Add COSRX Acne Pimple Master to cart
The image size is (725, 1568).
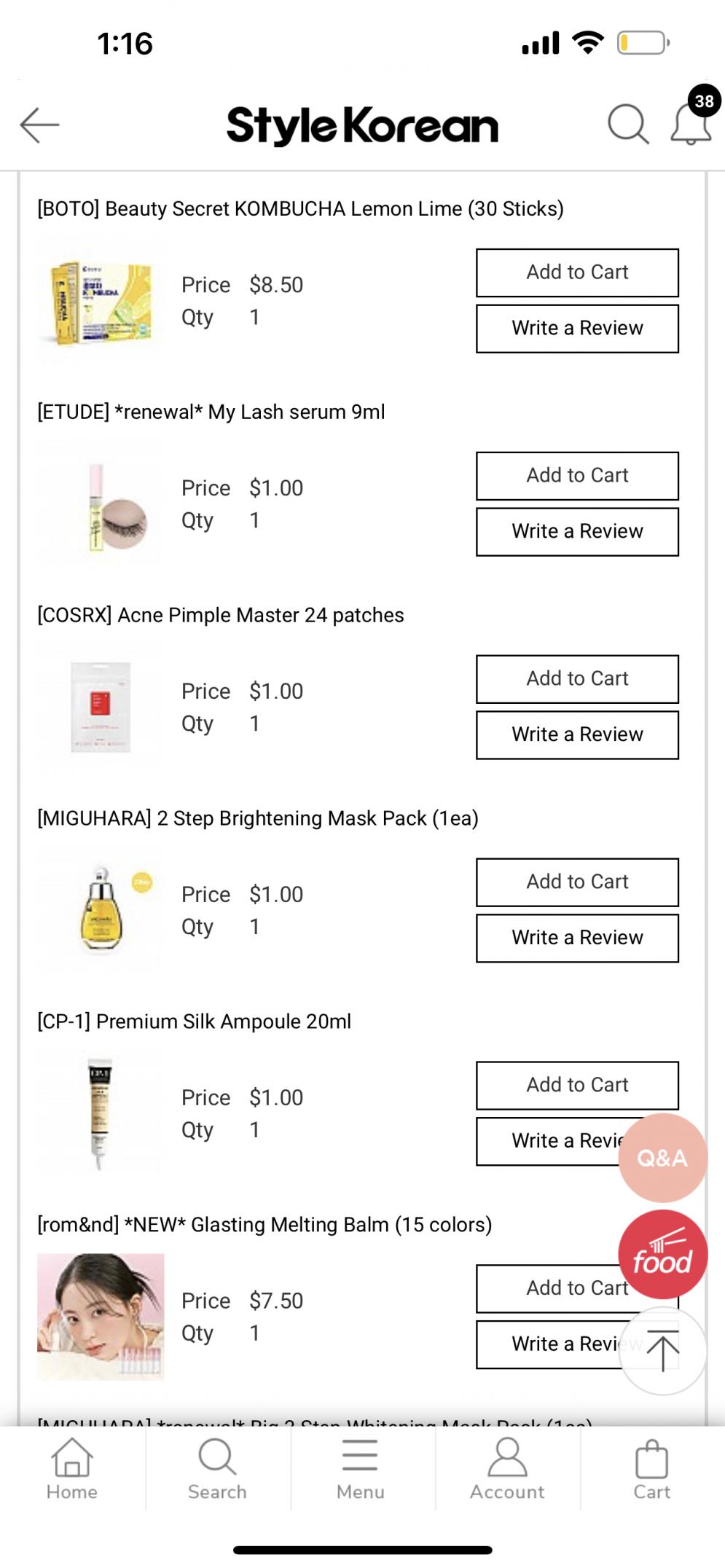click(577, 679)
